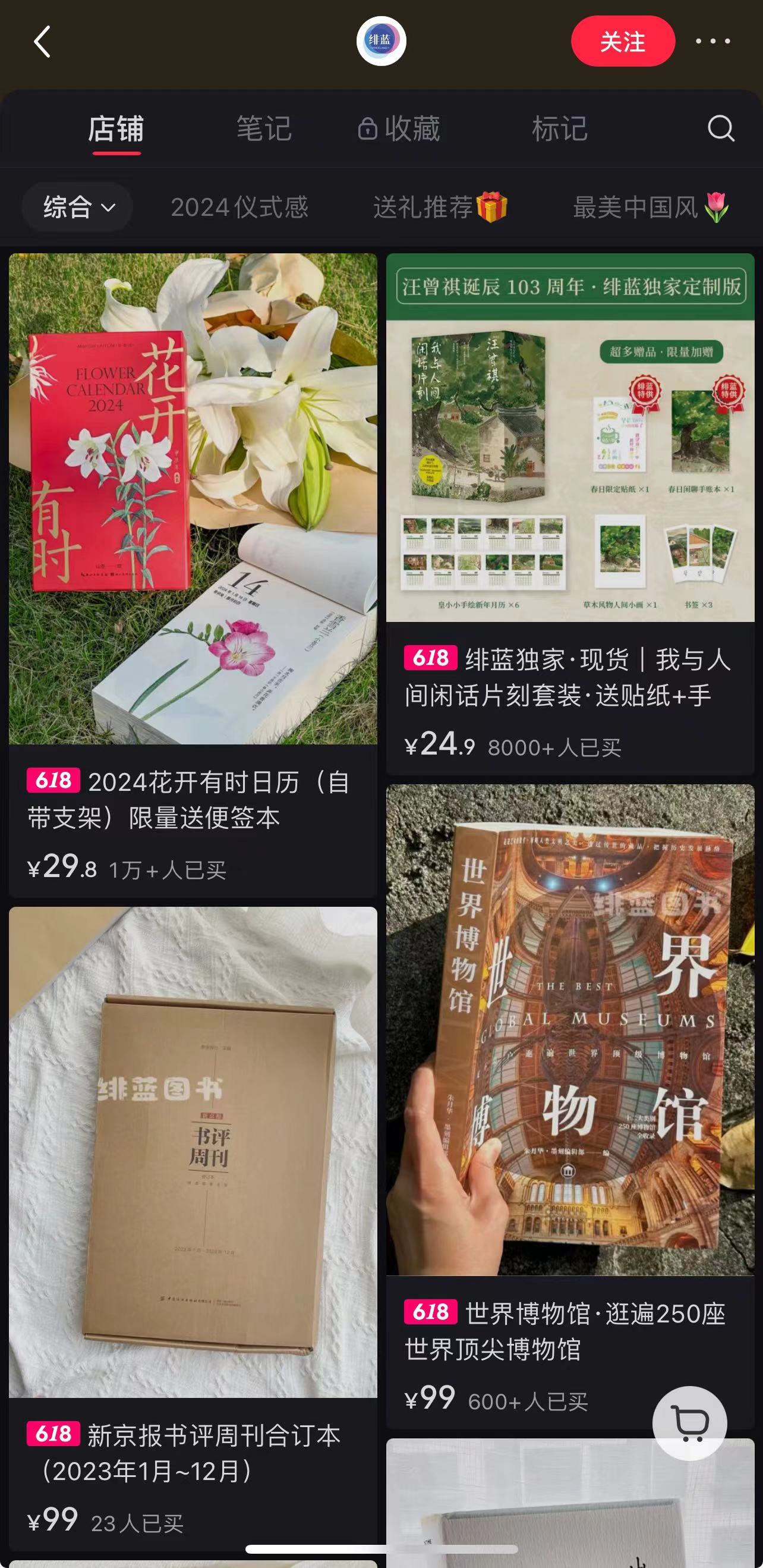Select the 最美中国风 category
The height and width of the screenshot is (1568, 763).
point(650,208)
